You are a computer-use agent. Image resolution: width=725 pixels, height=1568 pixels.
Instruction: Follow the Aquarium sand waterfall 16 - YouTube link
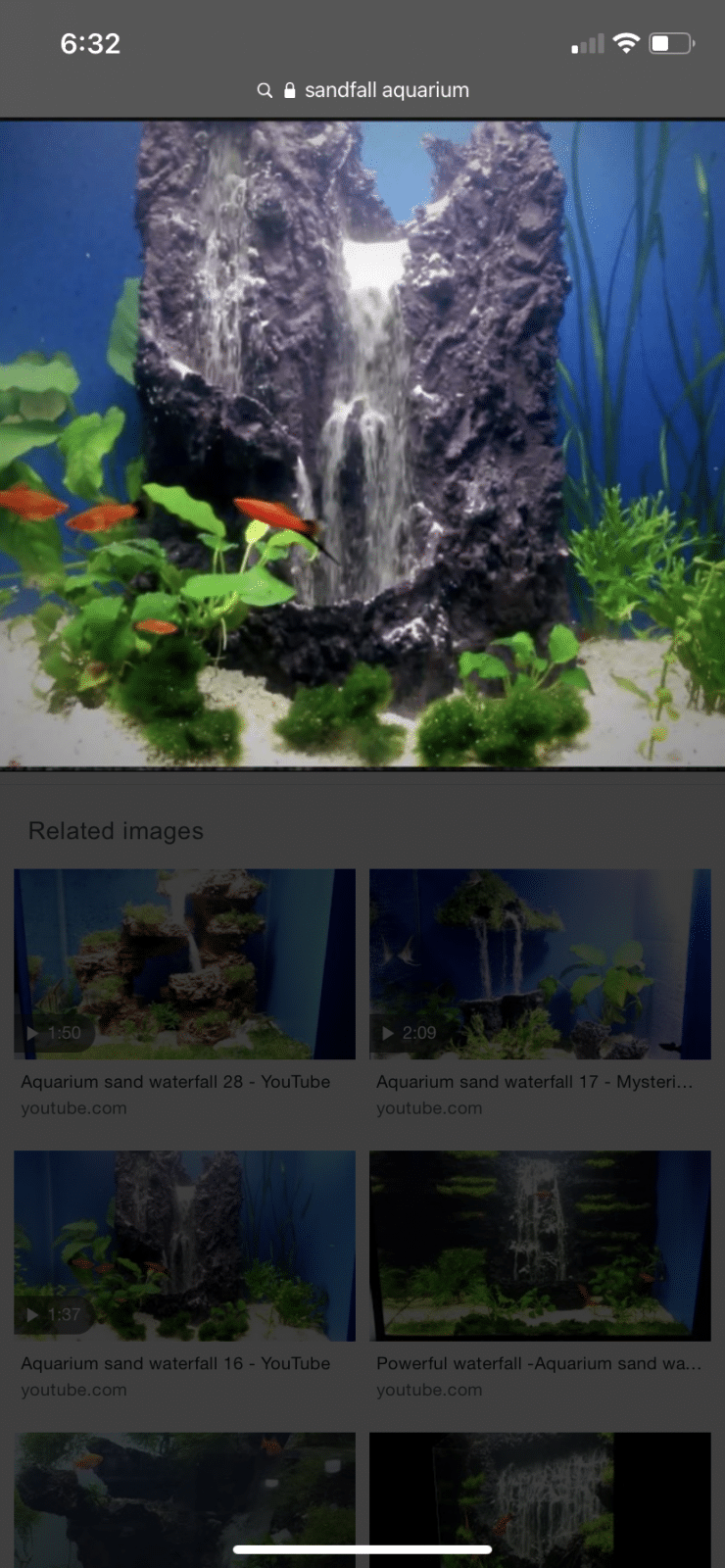(x=175, y=1363)
